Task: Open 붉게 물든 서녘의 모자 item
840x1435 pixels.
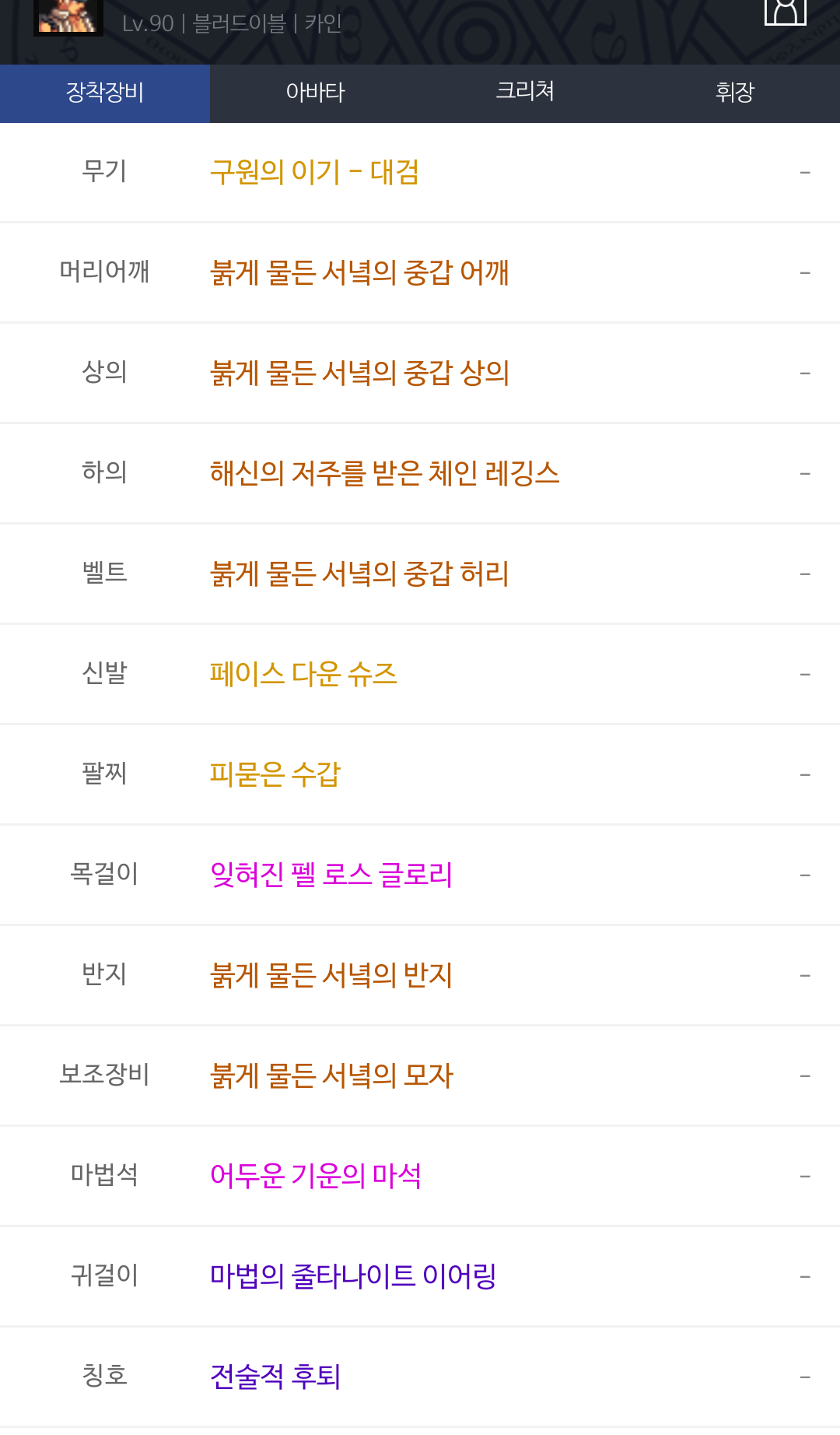Action: point(331,1075)
